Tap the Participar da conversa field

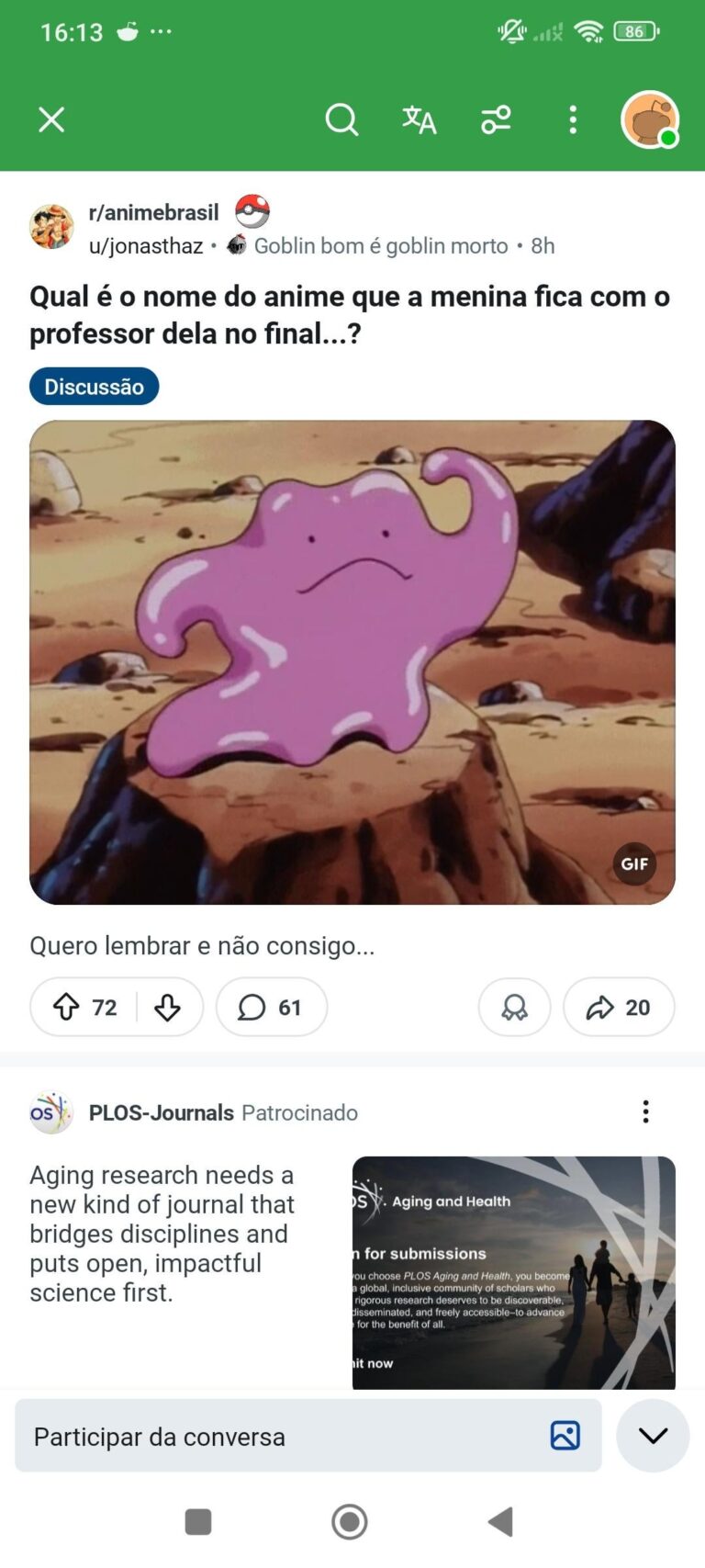click(275, 1437)
